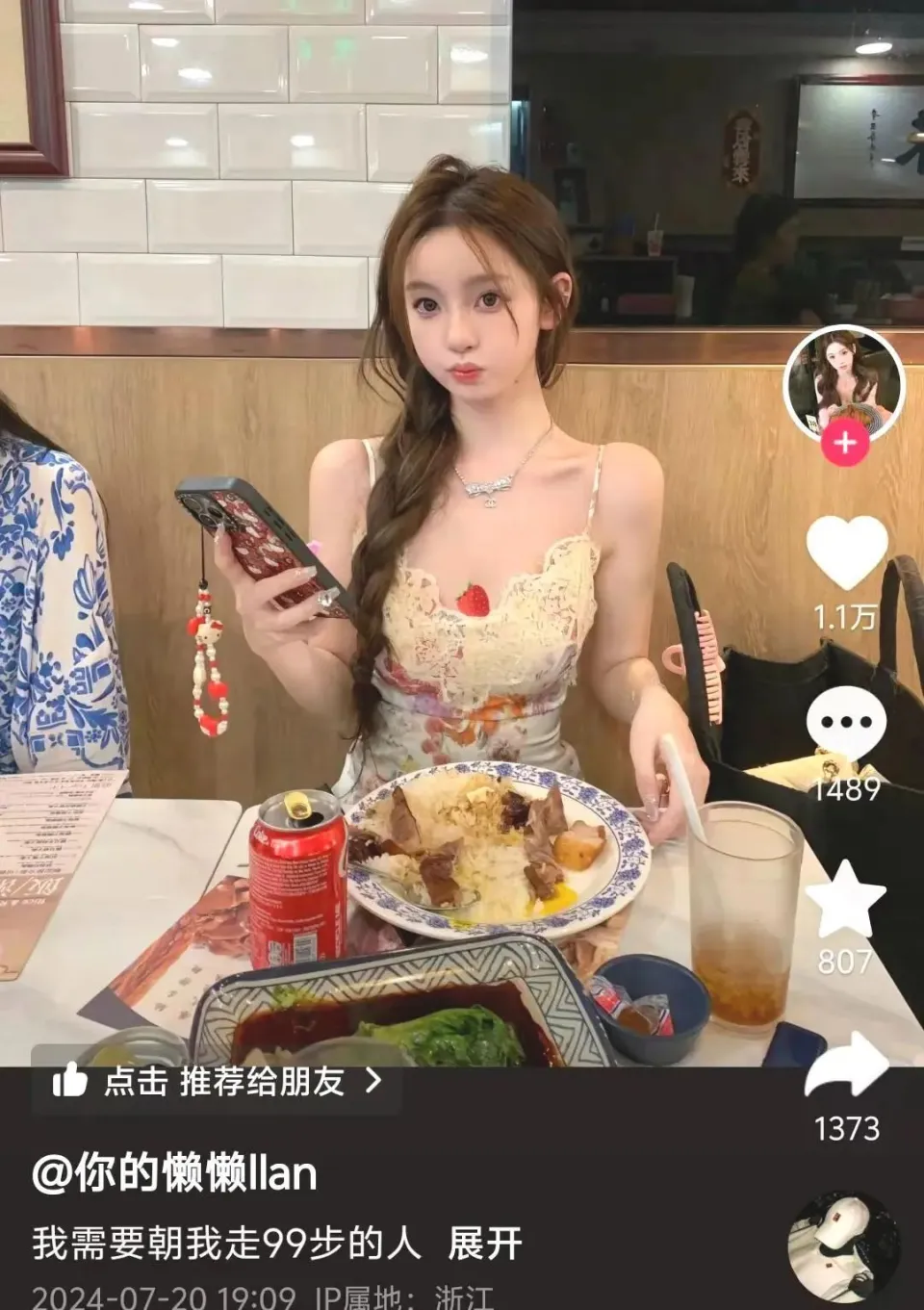The image size is (924, 1310).
Task: Tap 点击 推荐给朋友 to recommend to friends
Action: 219,1082
